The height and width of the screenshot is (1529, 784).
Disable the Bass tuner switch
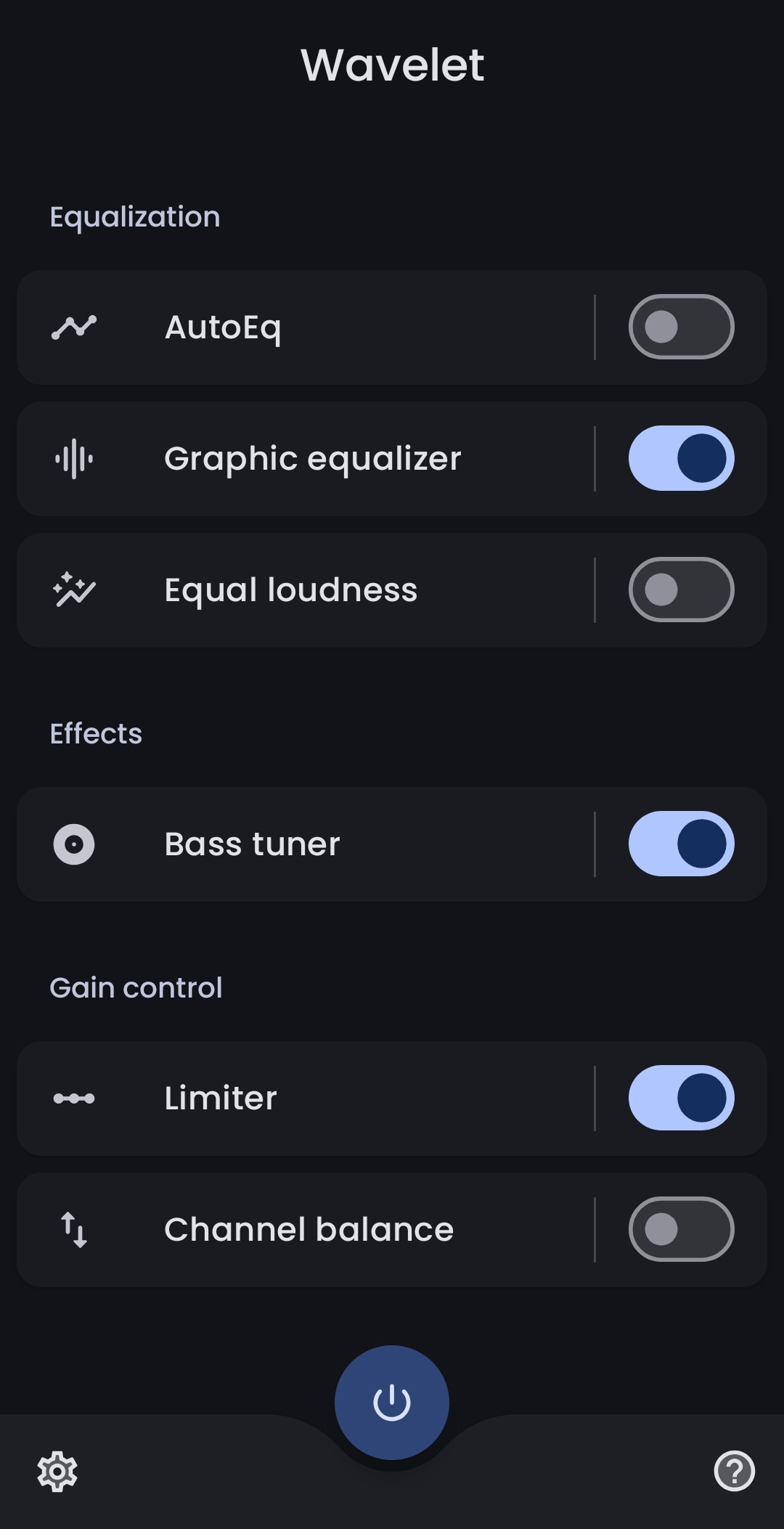(x=681, y=844)
